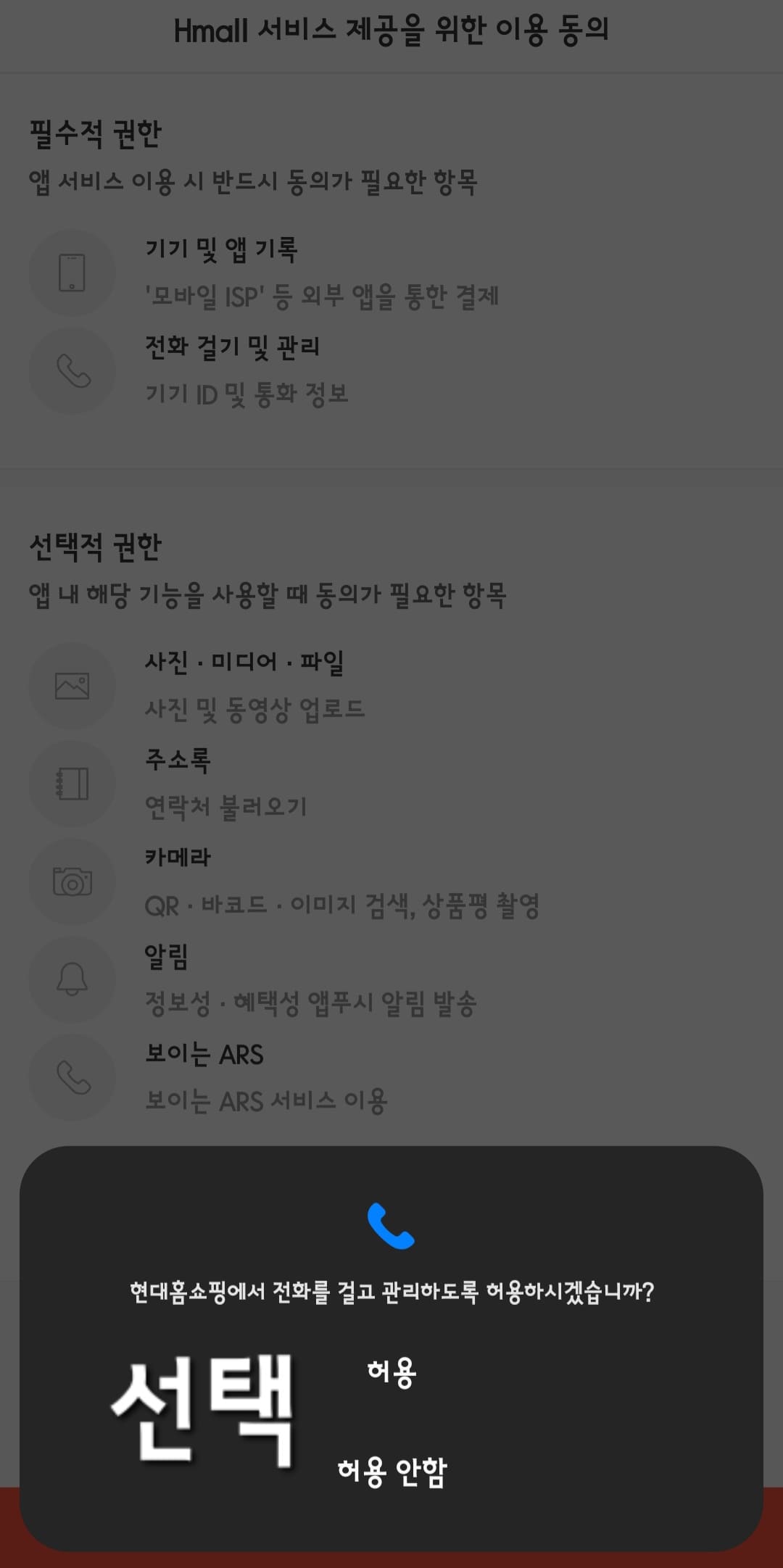Select the address book icon beside 주소록

coord(72,784)
